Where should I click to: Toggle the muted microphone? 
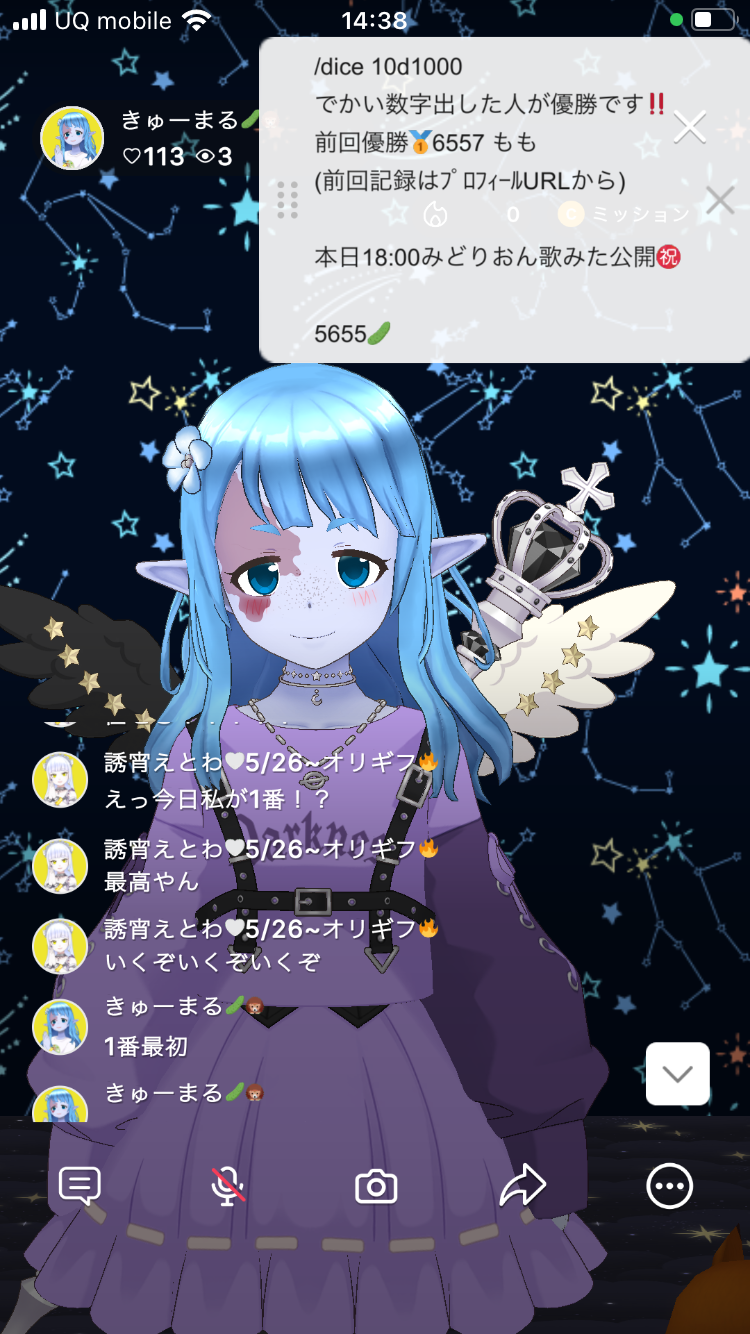tap(228, 1187)
